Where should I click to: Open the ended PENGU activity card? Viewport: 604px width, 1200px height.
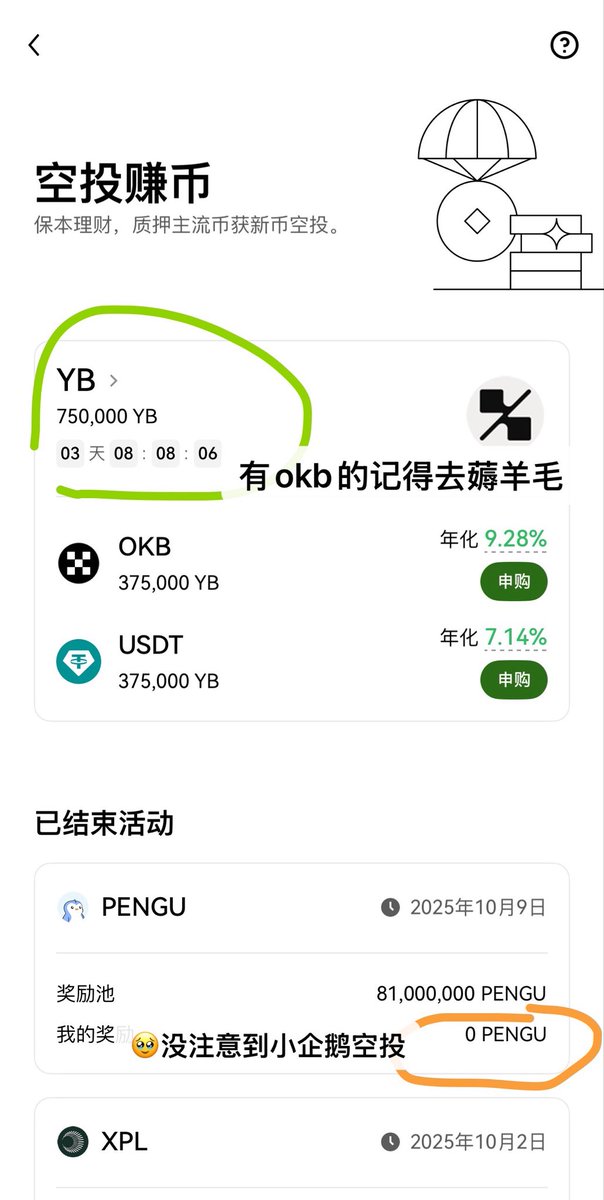click(300, 907)
